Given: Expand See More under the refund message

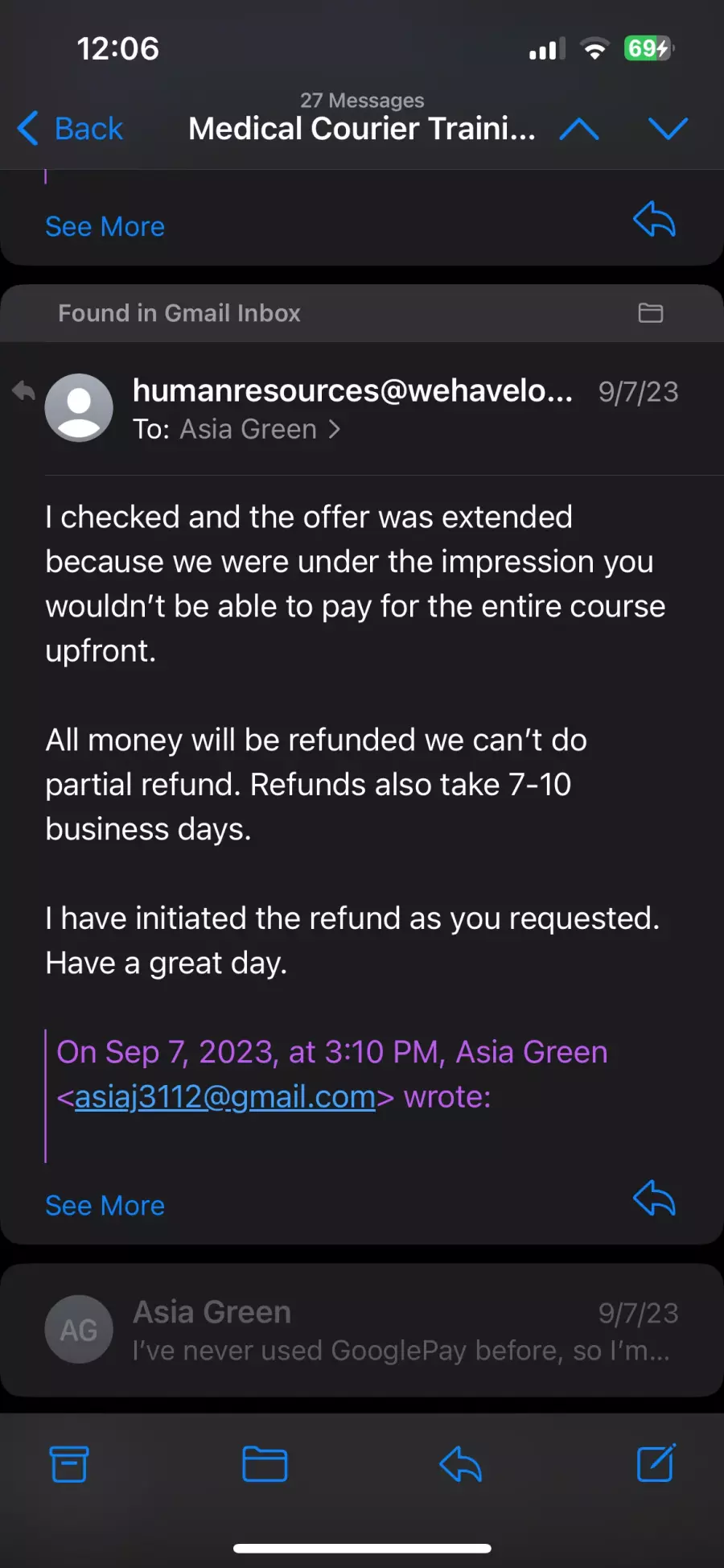Looking at the screenshot, I should coord(105,1206).
